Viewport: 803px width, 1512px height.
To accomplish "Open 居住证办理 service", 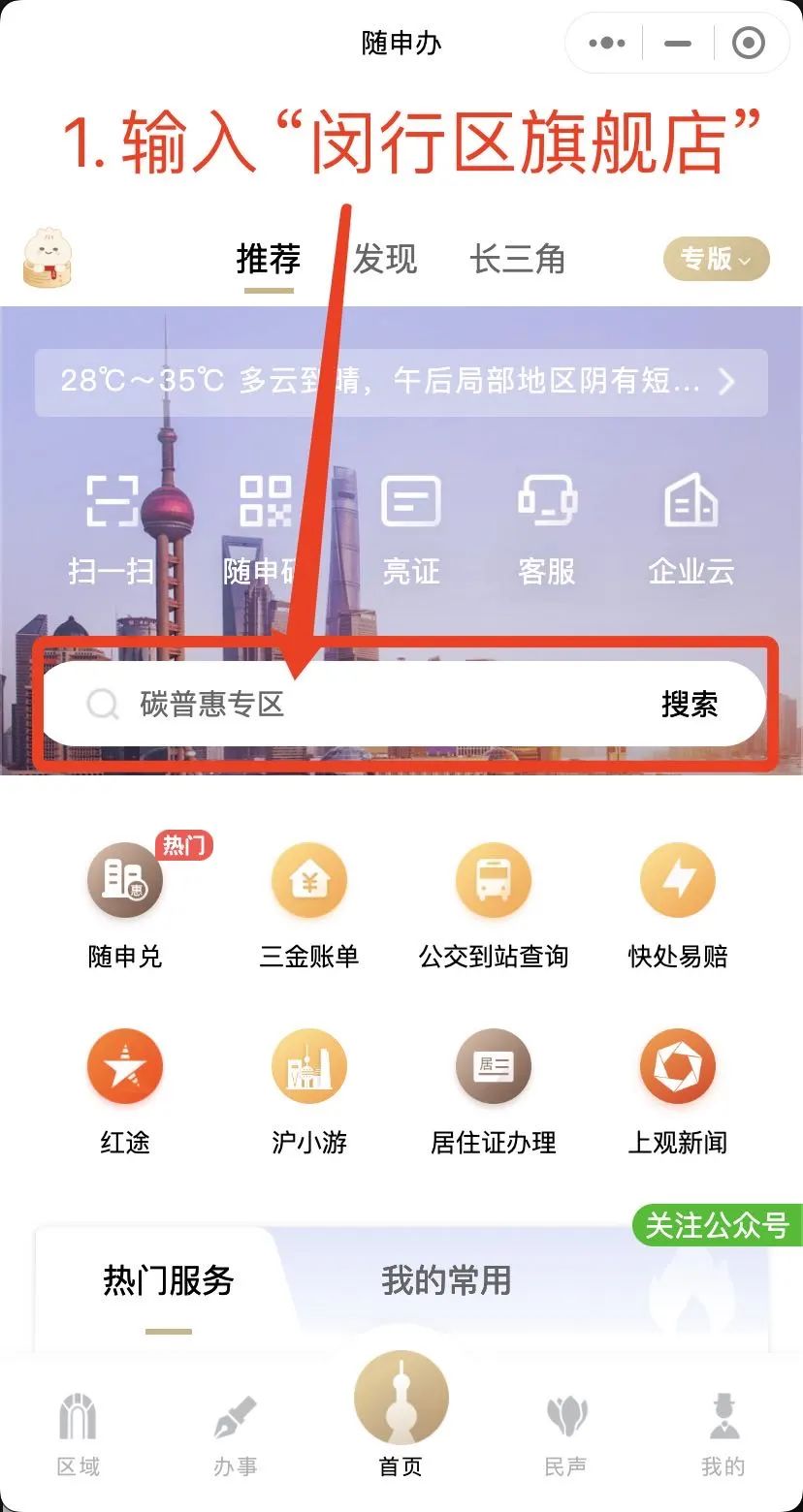I will coord(494,1087).
